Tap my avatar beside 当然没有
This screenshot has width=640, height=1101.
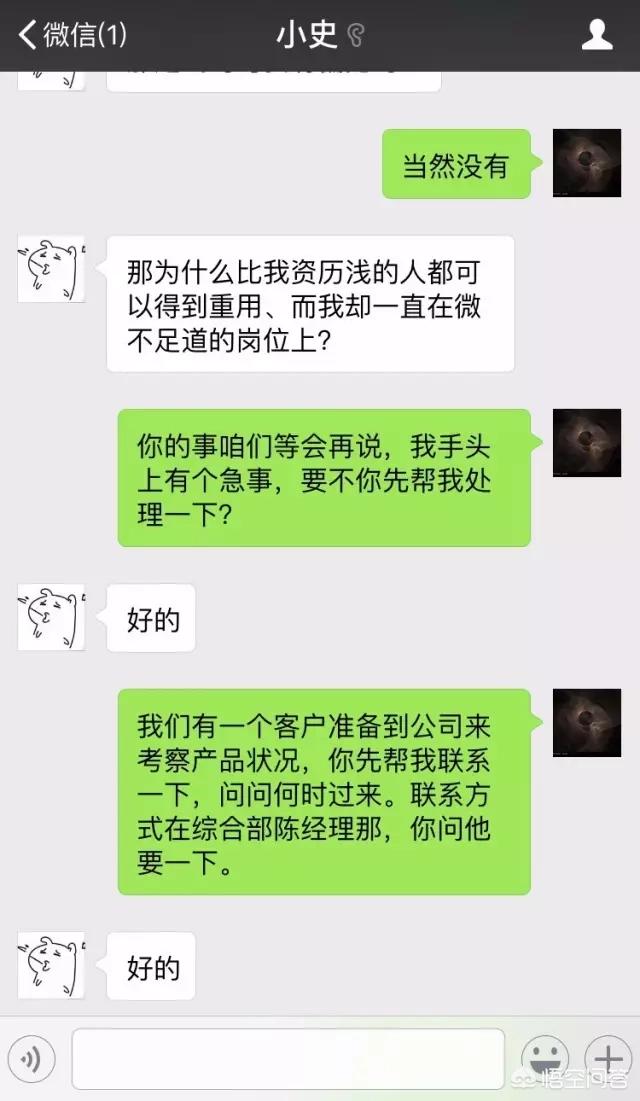tap(587, 163)
